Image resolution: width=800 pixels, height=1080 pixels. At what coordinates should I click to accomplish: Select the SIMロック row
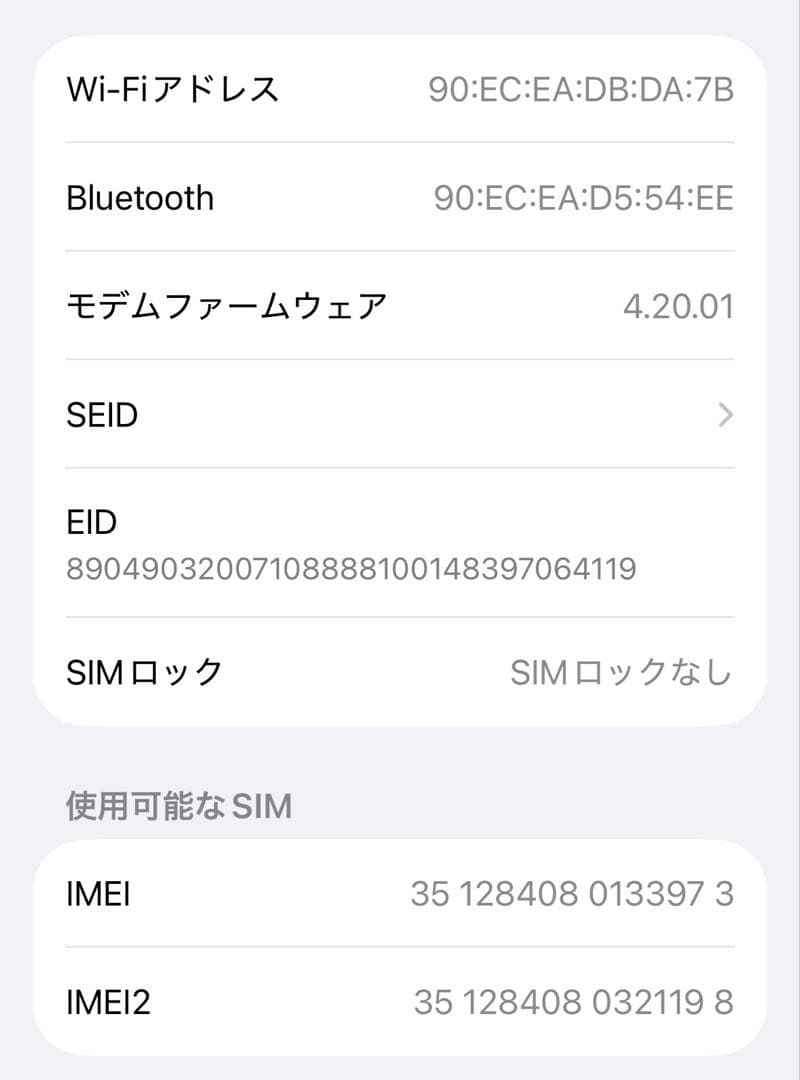[x=400, y=672]
